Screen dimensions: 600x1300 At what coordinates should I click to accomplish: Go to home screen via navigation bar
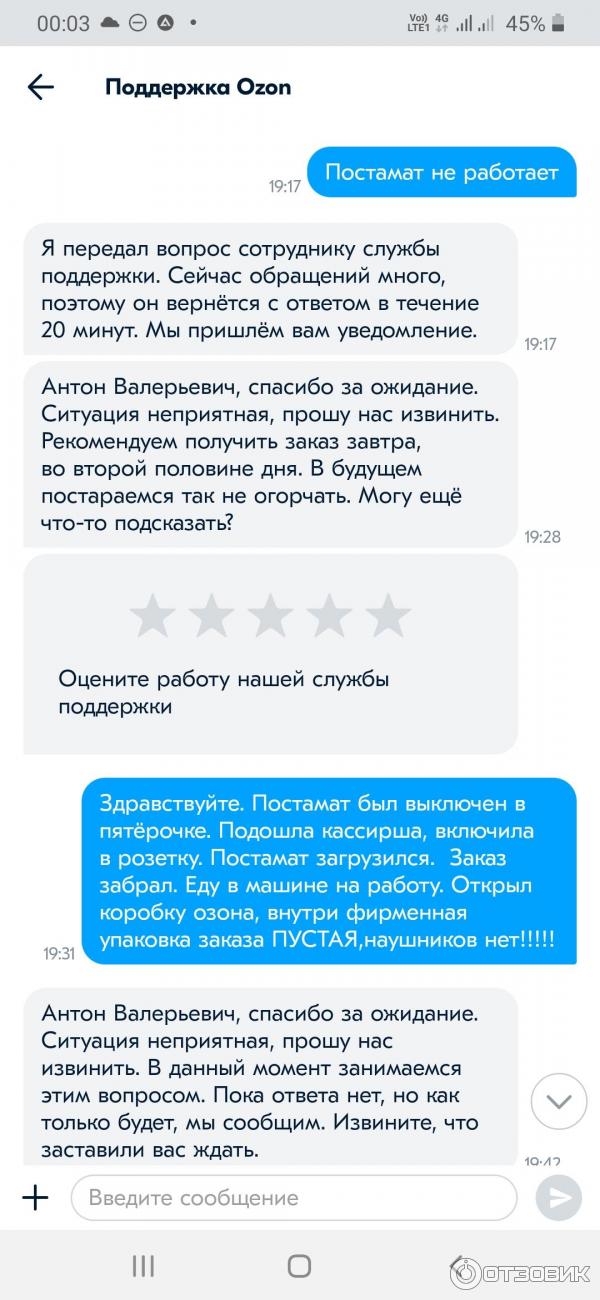coord(299,1266)
